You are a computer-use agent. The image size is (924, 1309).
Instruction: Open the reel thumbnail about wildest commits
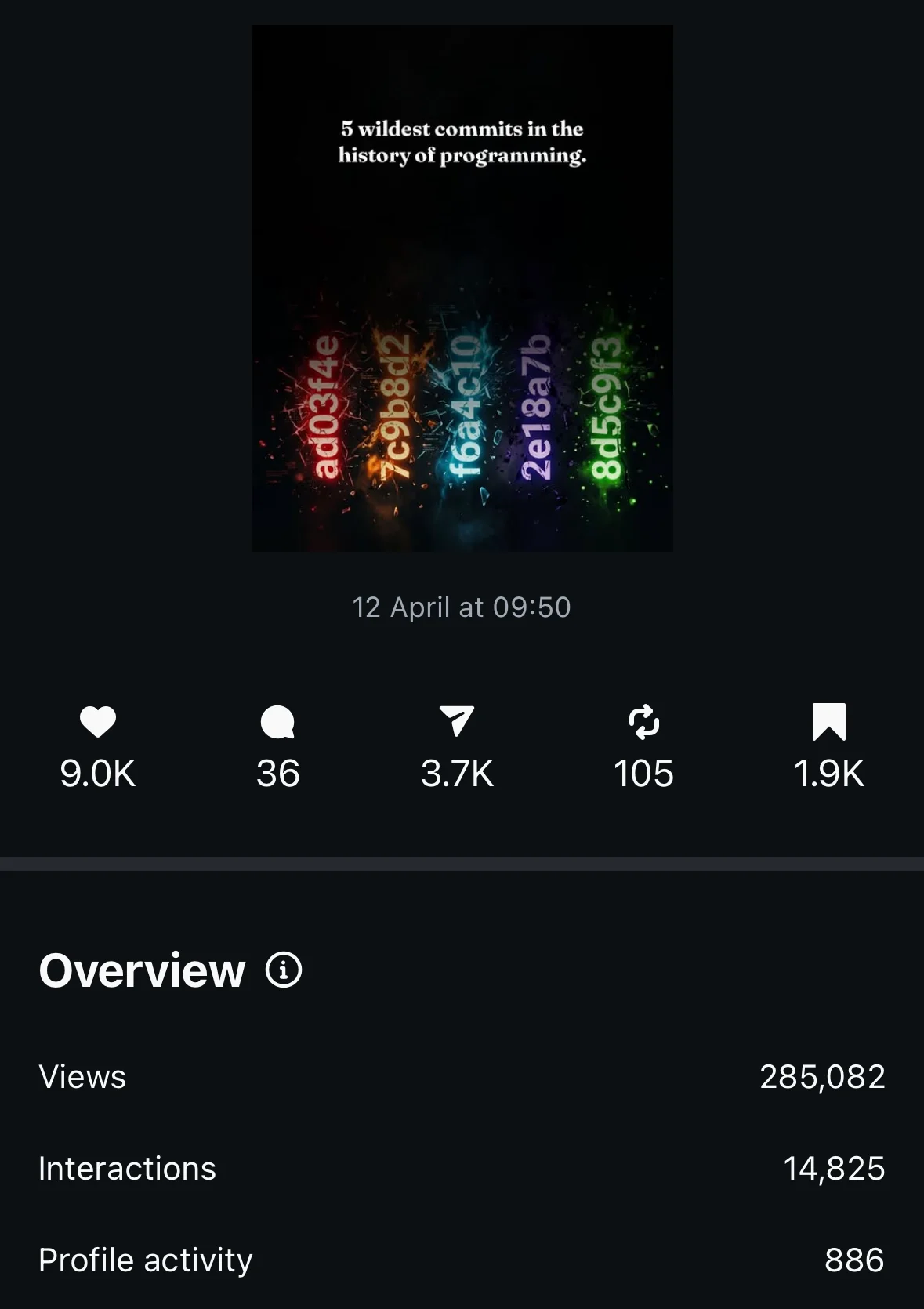462,287
